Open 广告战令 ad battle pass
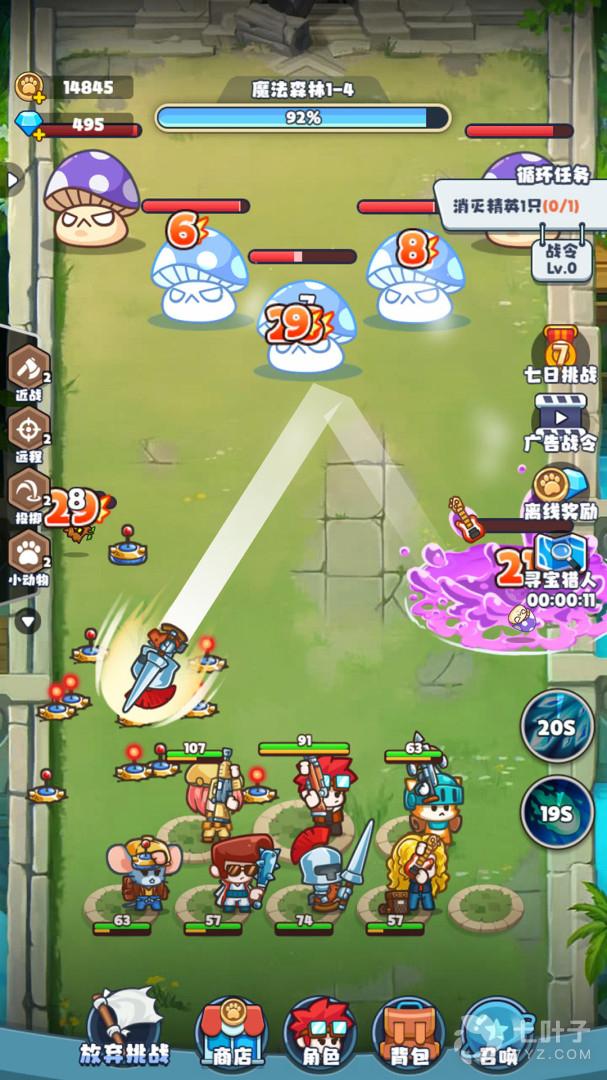The image size is (607, 1080). click(x=560, y=420)
